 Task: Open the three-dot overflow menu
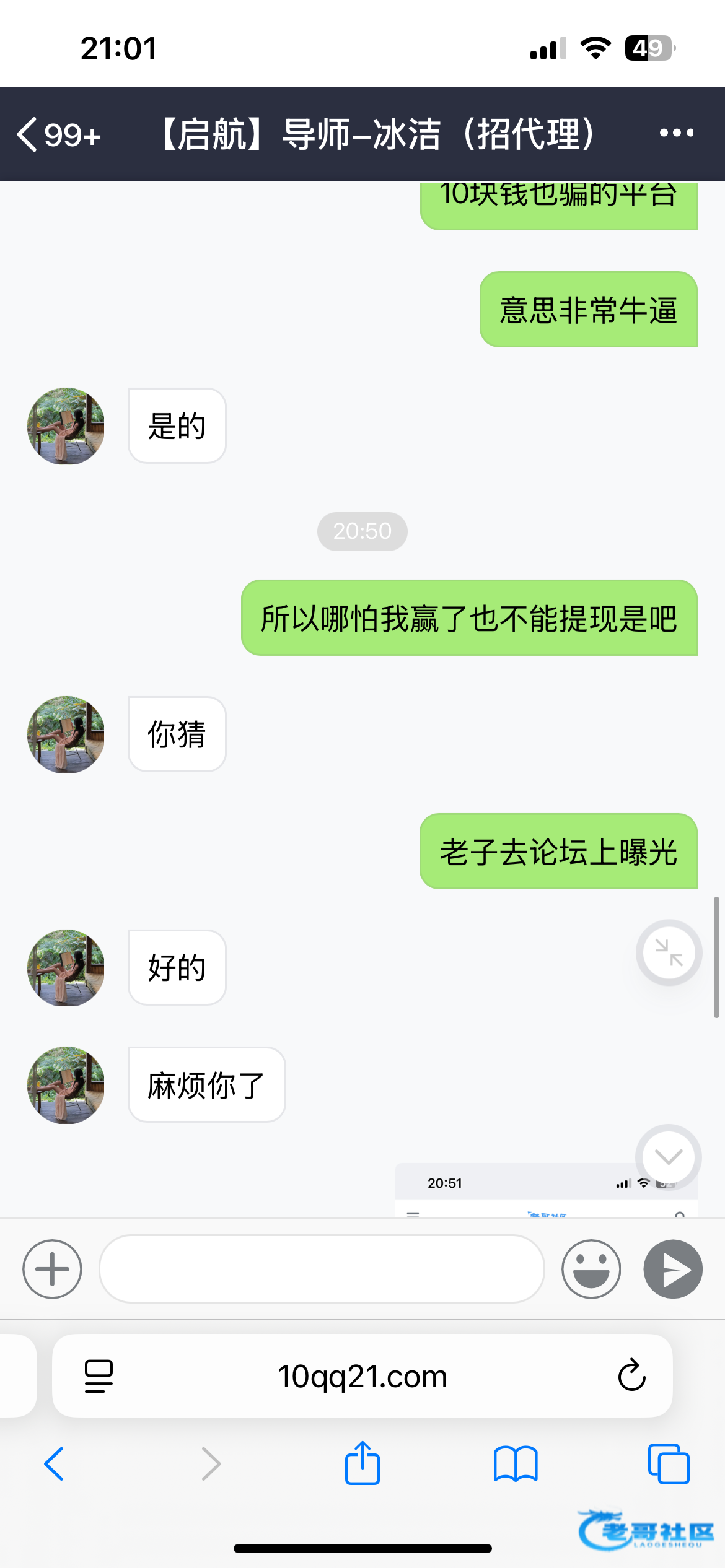[676, 133]
